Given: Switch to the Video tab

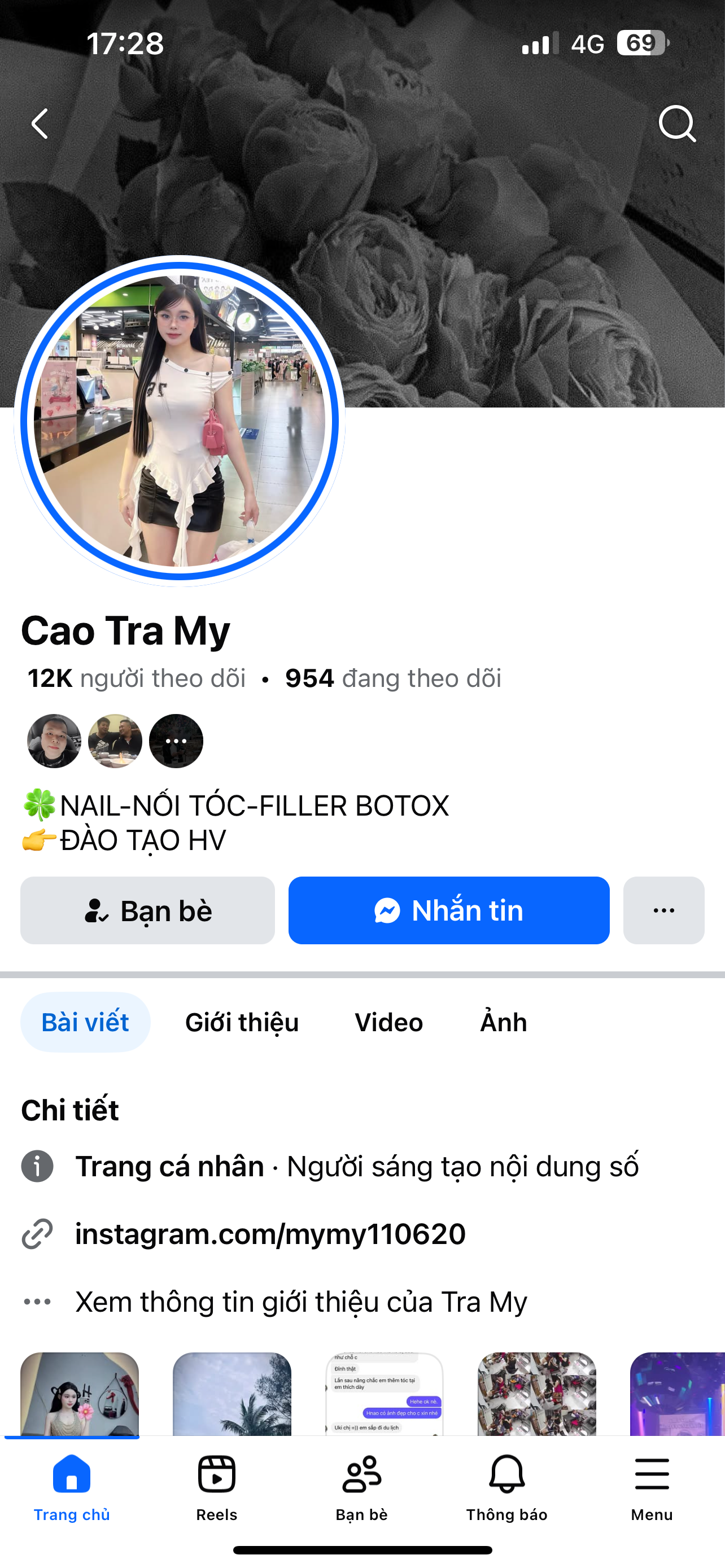Looking at the screenshot, I should [388, 1022].
